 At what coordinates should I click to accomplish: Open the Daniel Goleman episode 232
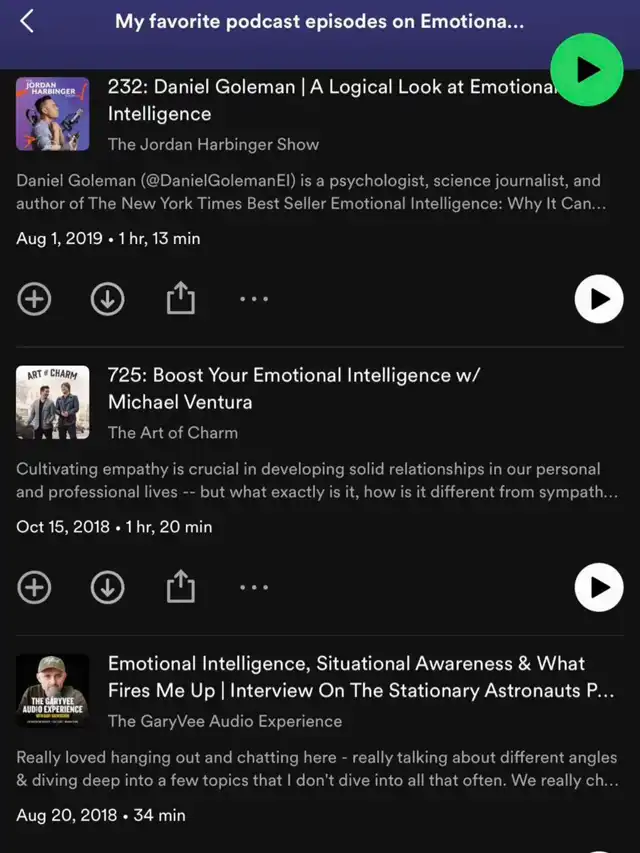[330, 100]
